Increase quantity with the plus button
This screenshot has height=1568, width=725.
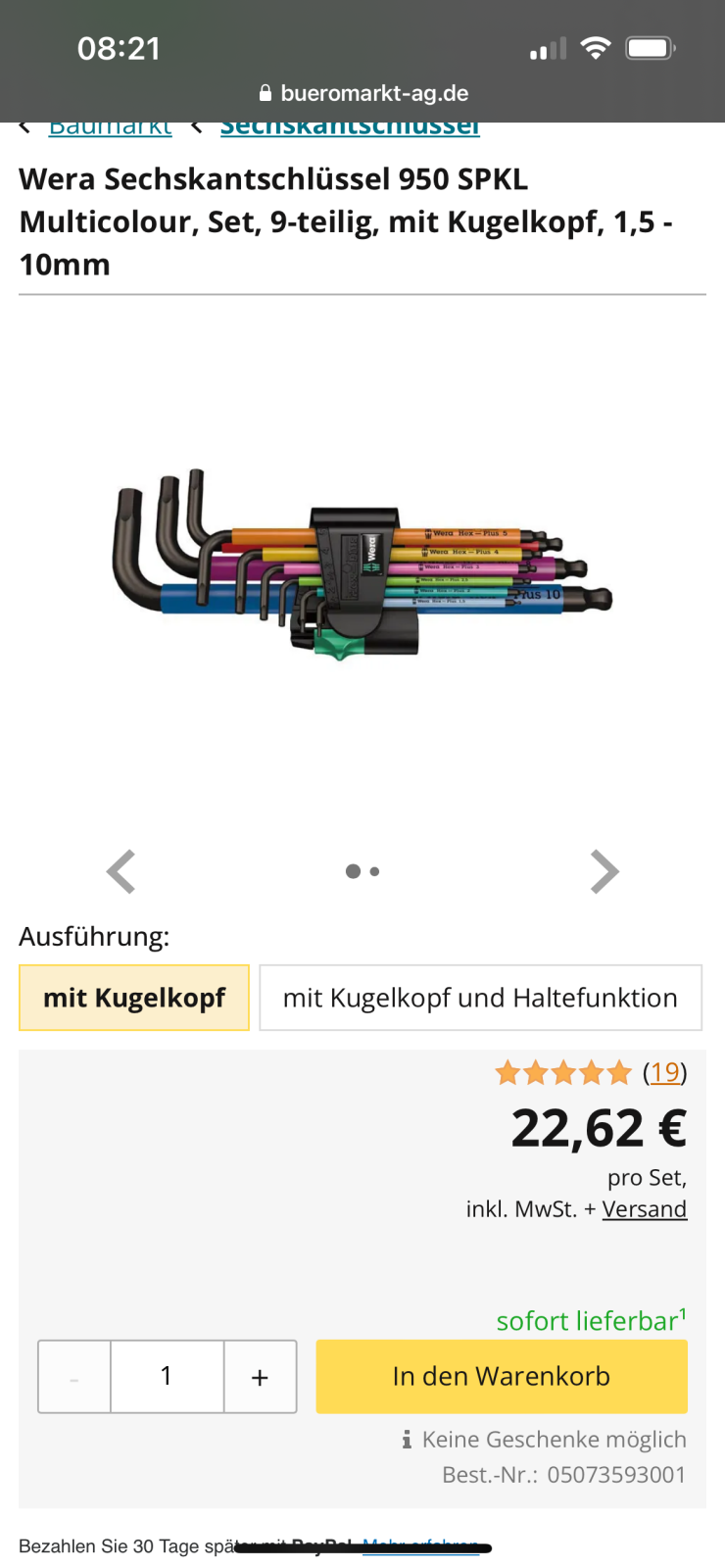click(260, 1377)
